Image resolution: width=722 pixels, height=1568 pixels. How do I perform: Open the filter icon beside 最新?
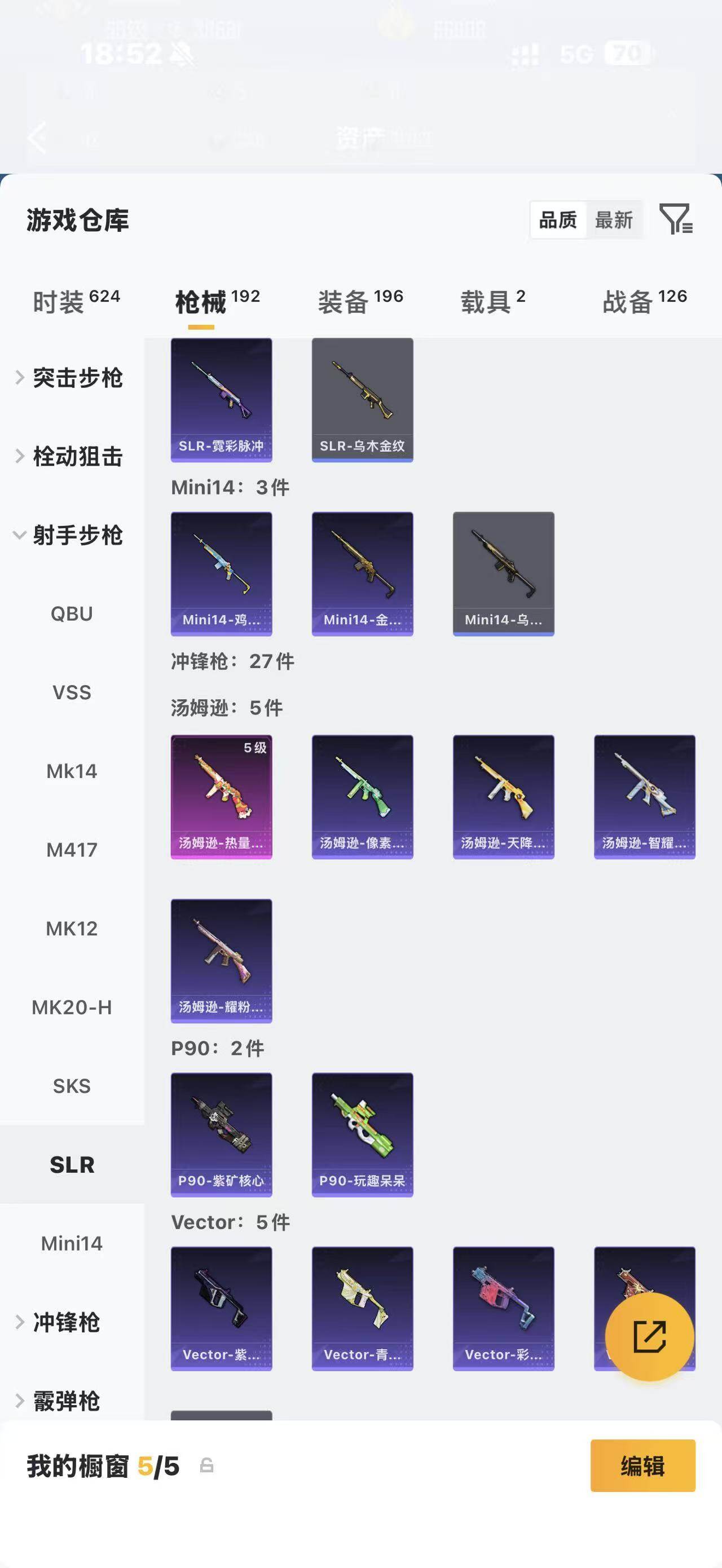click(x=676, y=219)
